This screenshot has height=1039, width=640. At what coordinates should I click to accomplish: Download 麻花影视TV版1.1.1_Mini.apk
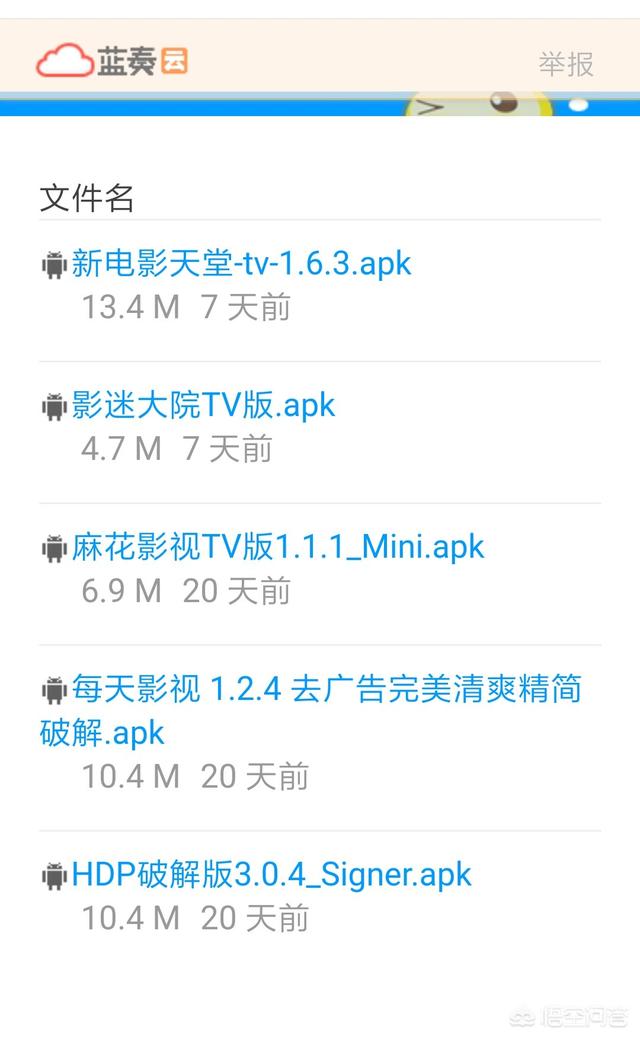click(277, 547)
